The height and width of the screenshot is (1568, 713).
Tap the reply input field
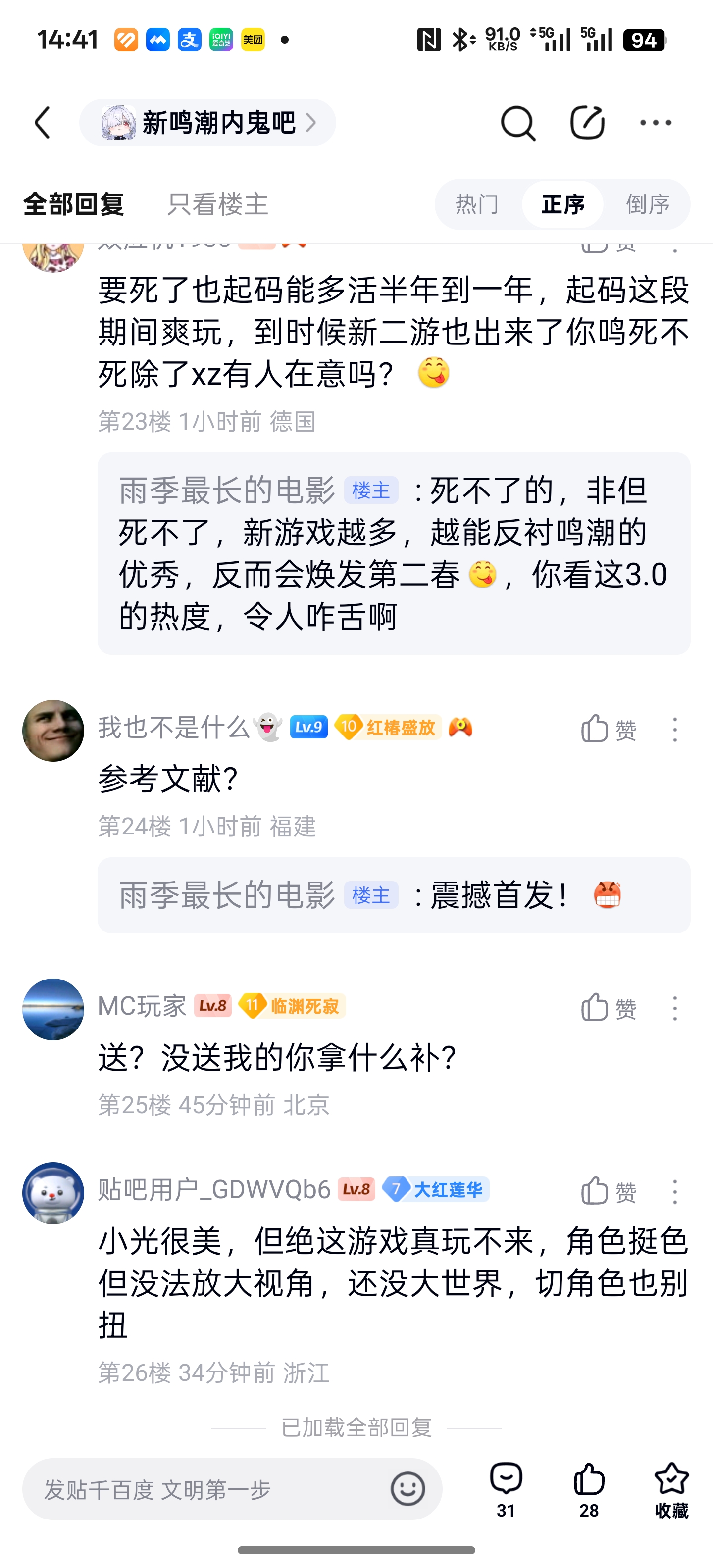click(207, 1489)
